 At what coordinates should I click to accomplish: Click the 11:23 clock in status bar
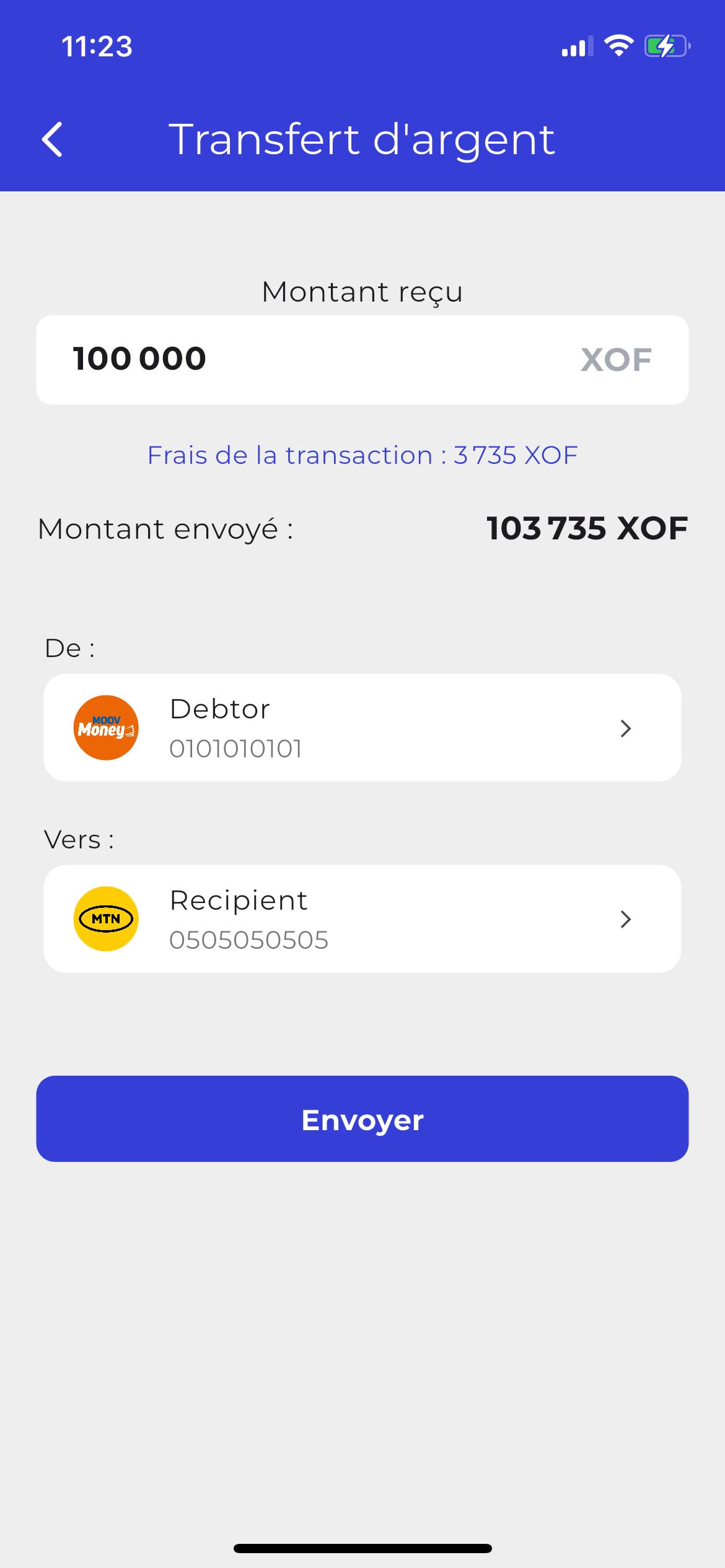tap(97, 45)
